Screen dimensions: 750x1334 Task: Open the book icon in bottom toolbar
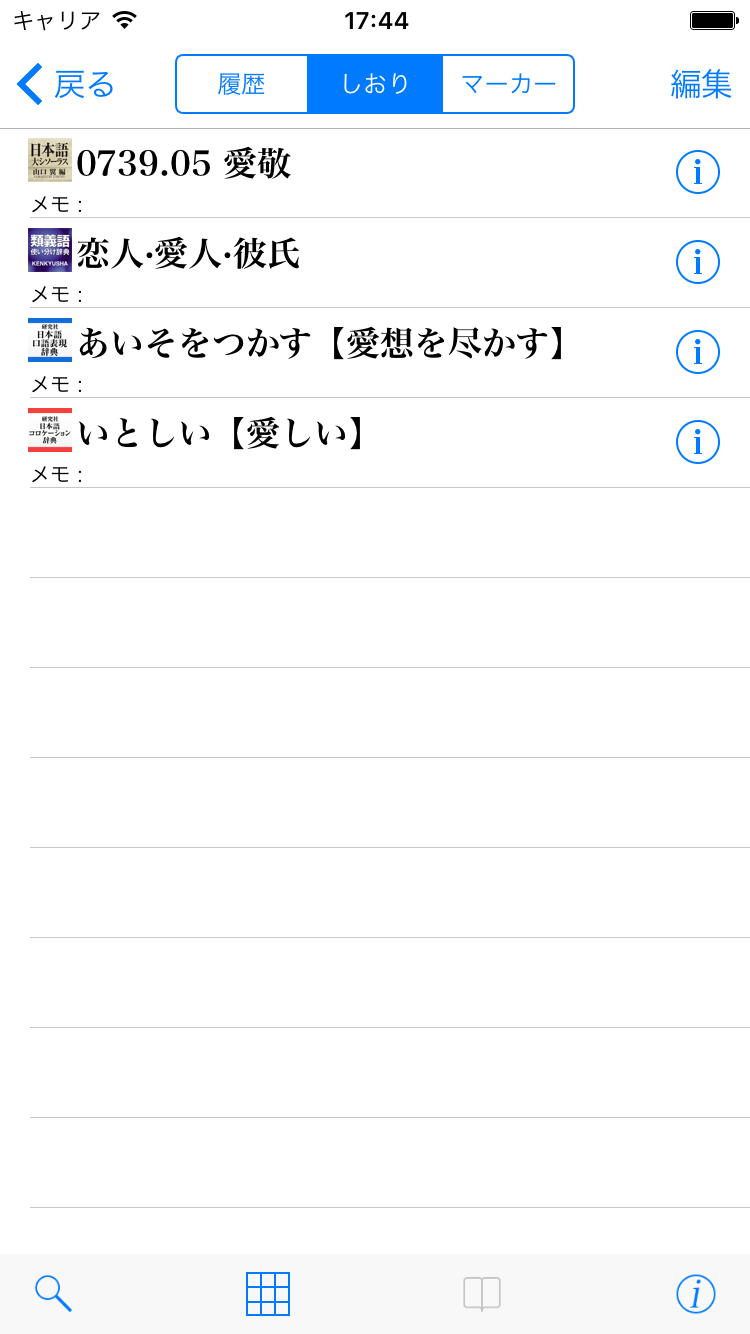point(481,1293)
